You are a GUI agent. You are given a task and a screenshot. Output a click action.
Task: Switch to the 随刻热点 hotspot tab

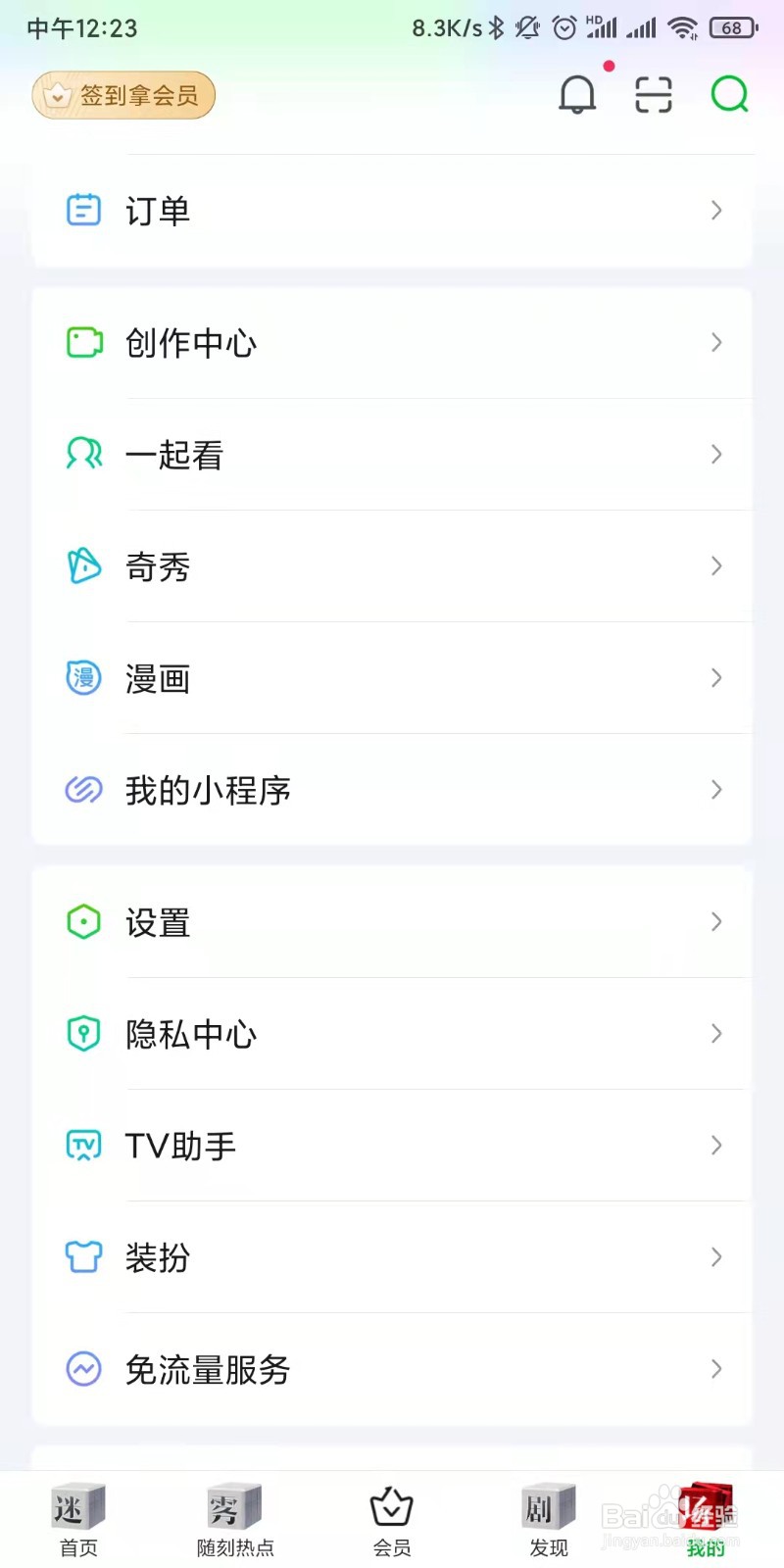(x=234, y=1519)
